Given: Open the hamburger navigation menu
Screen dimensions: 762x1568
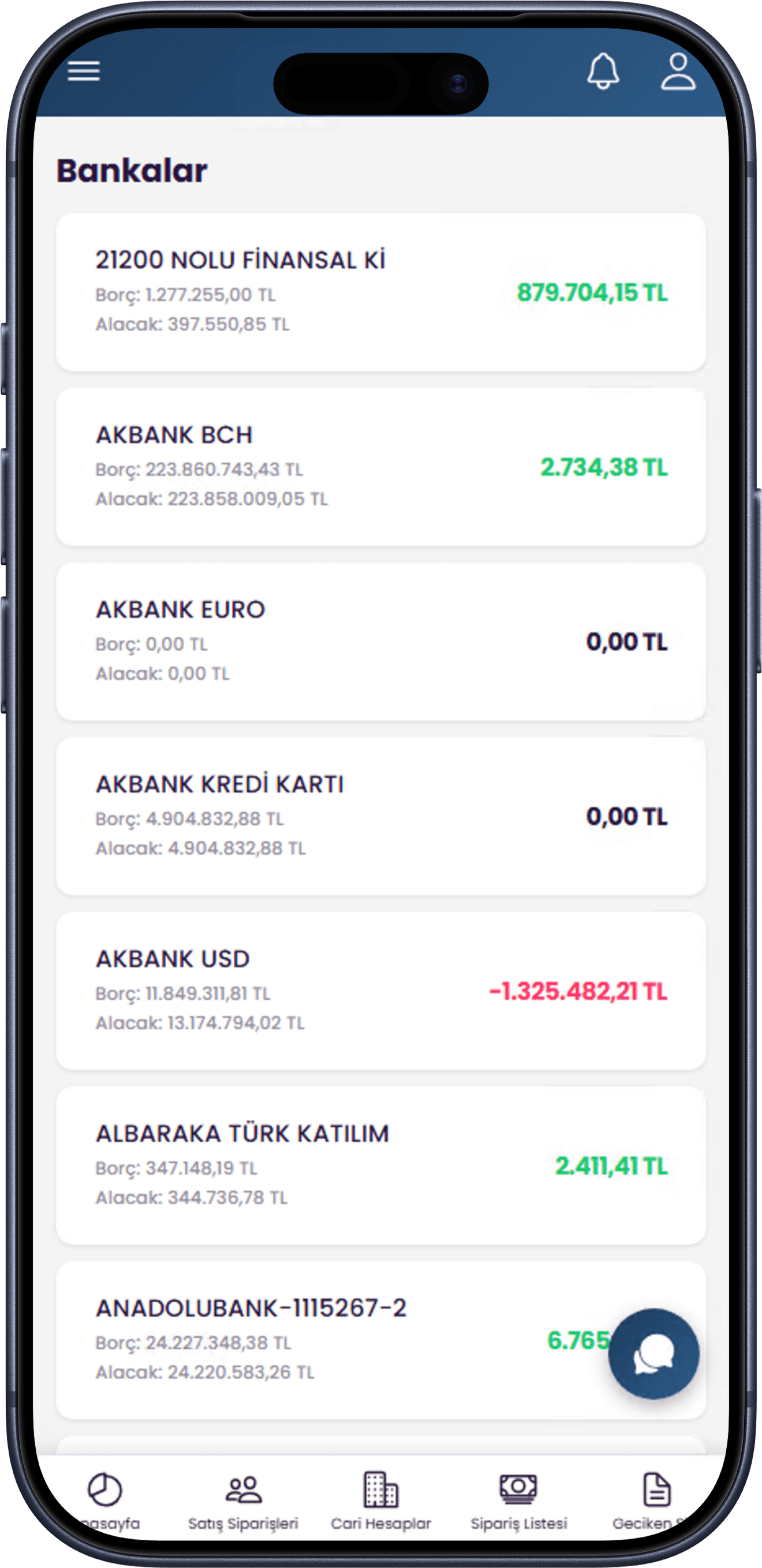Looking at the screenshot, I should [84, 71].
